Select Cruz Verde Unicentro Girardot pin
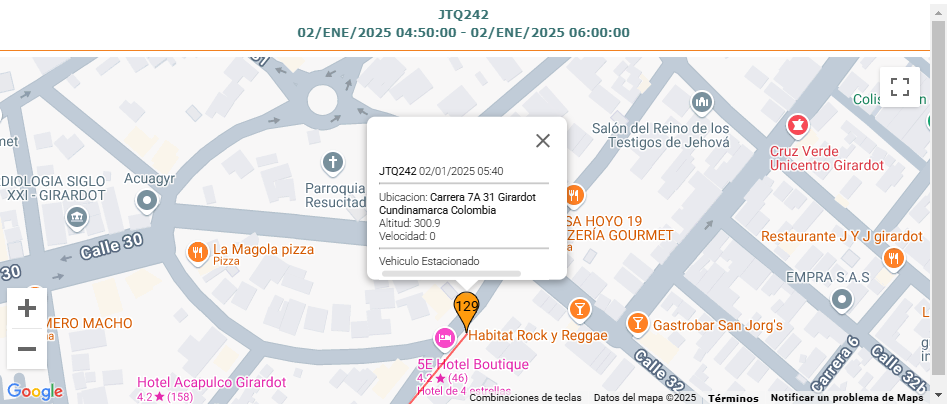948x415 pixels. (x=798, y=127)
